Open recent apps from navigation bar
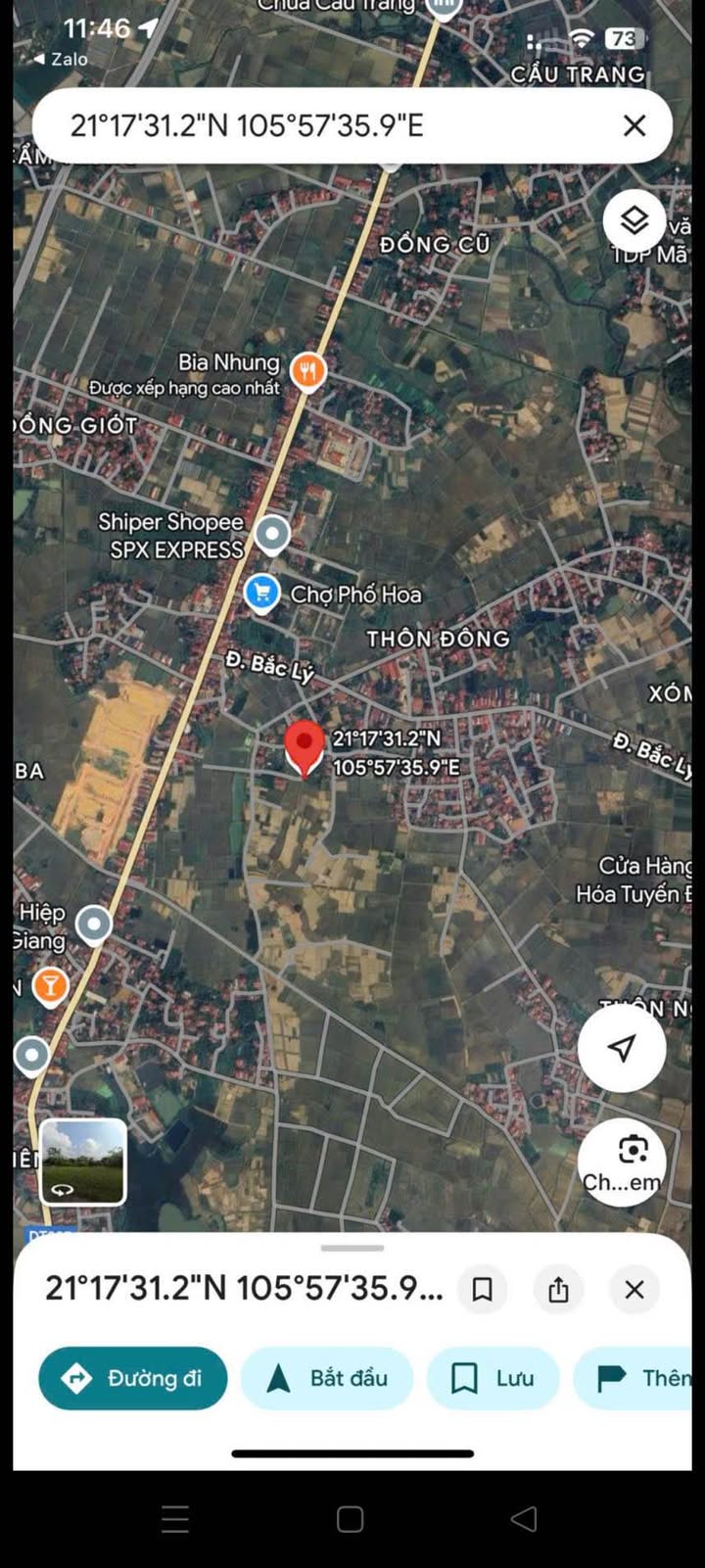This screenshot has width=705, height=1568. coord(175,1519)
